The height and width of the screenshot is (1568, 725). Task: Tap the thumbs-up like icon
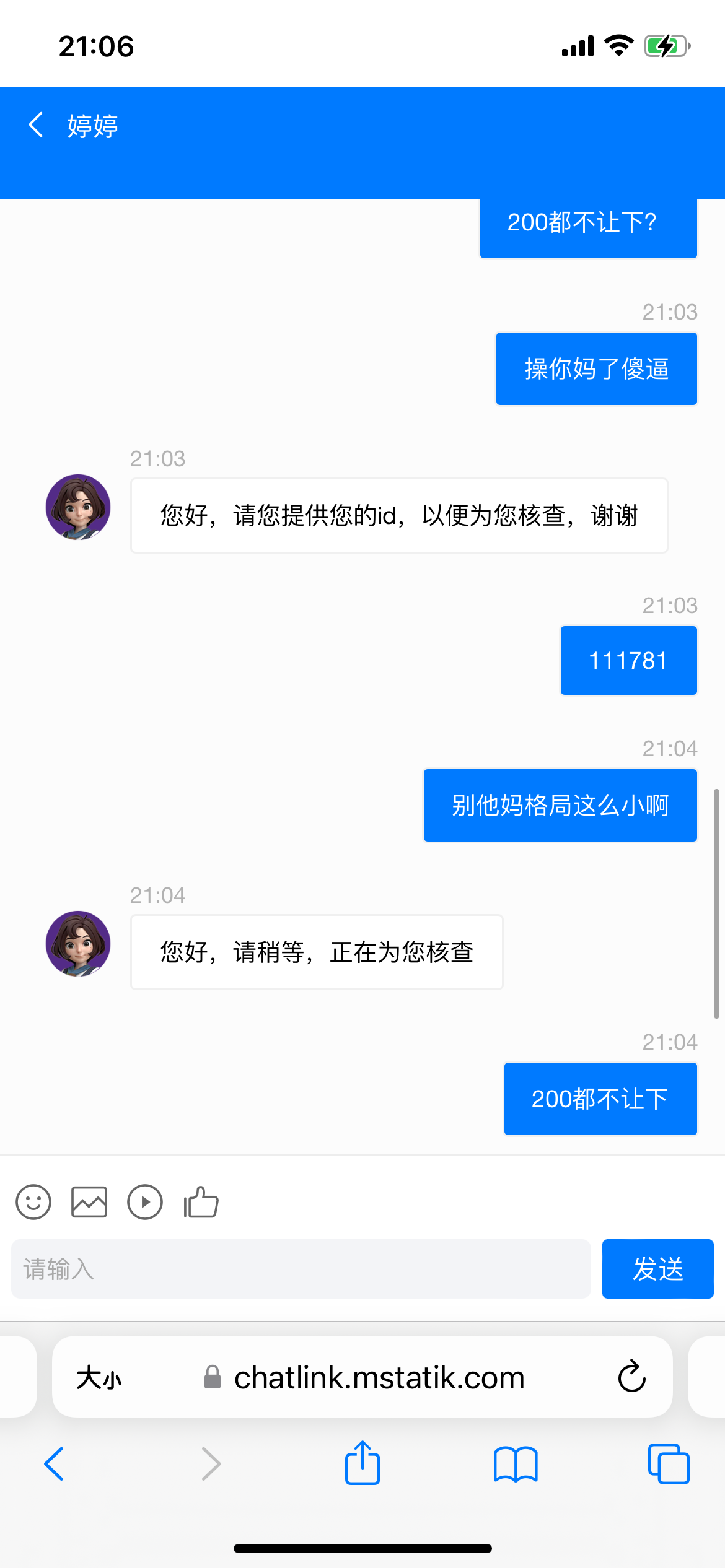(201, 1202)
